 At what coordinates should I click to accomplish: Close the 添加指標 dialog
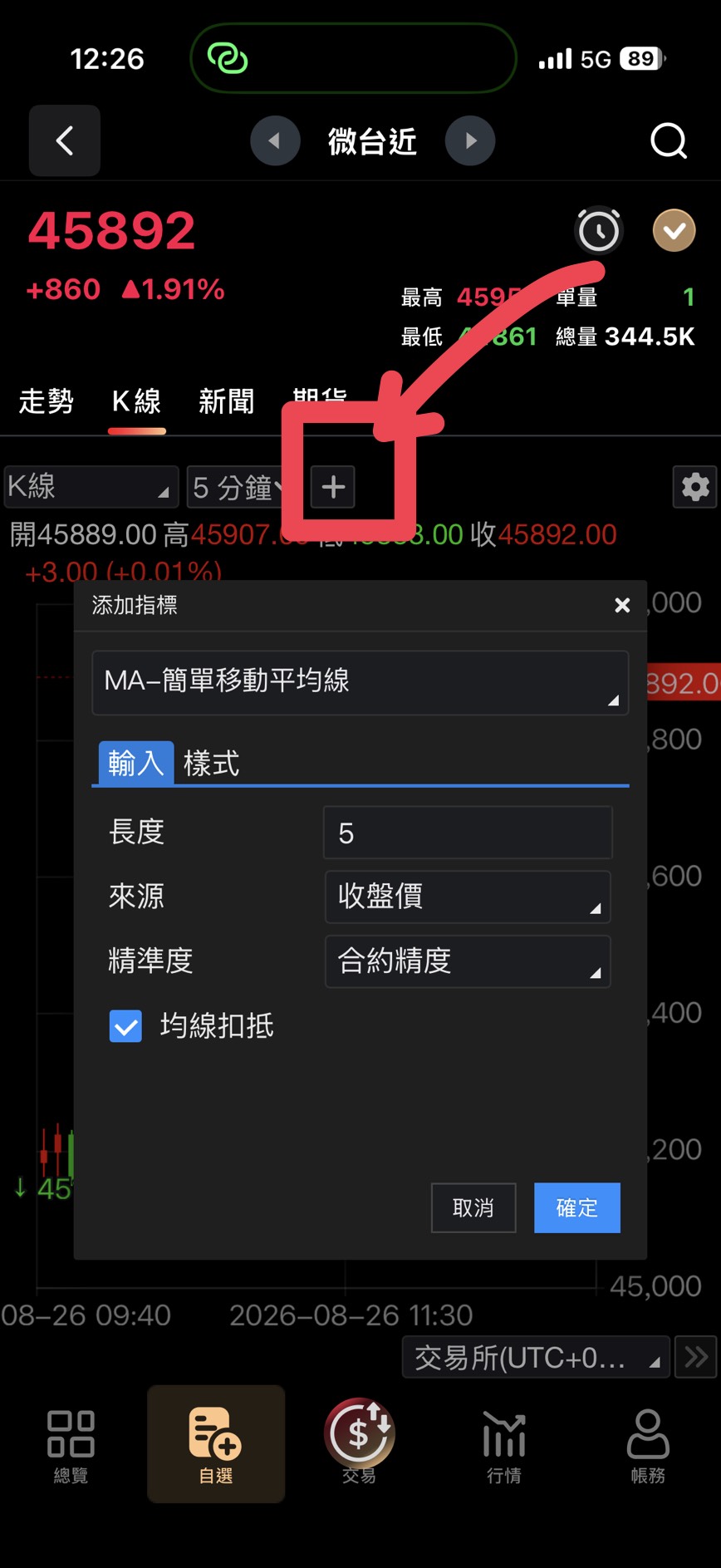click(622, 605)
